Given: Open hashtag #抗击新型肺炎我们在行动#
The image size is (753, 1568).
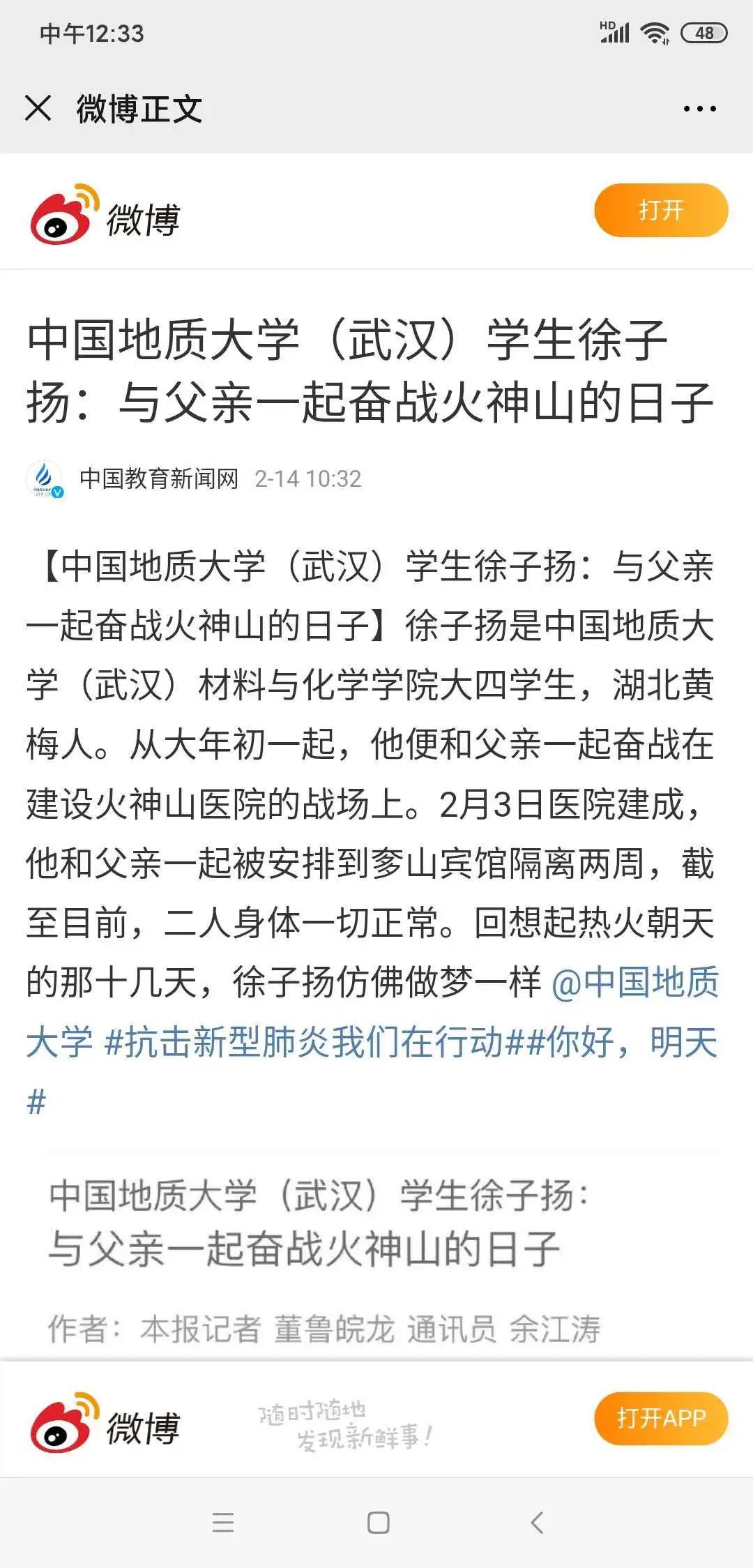Looking at the screenshot, I should click(314, 1043).
